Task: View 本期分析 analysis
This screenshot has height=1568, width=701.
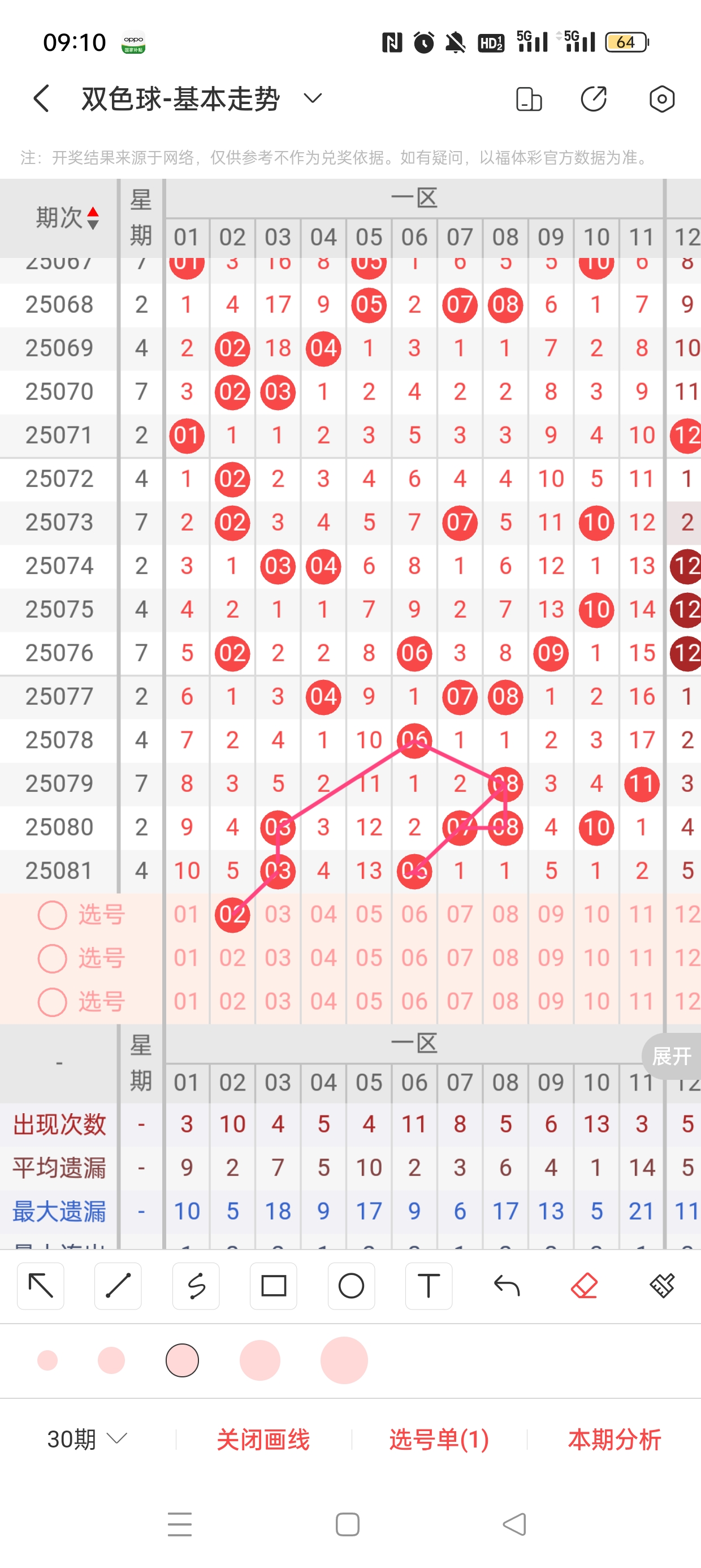Action: pos(615,1439)
